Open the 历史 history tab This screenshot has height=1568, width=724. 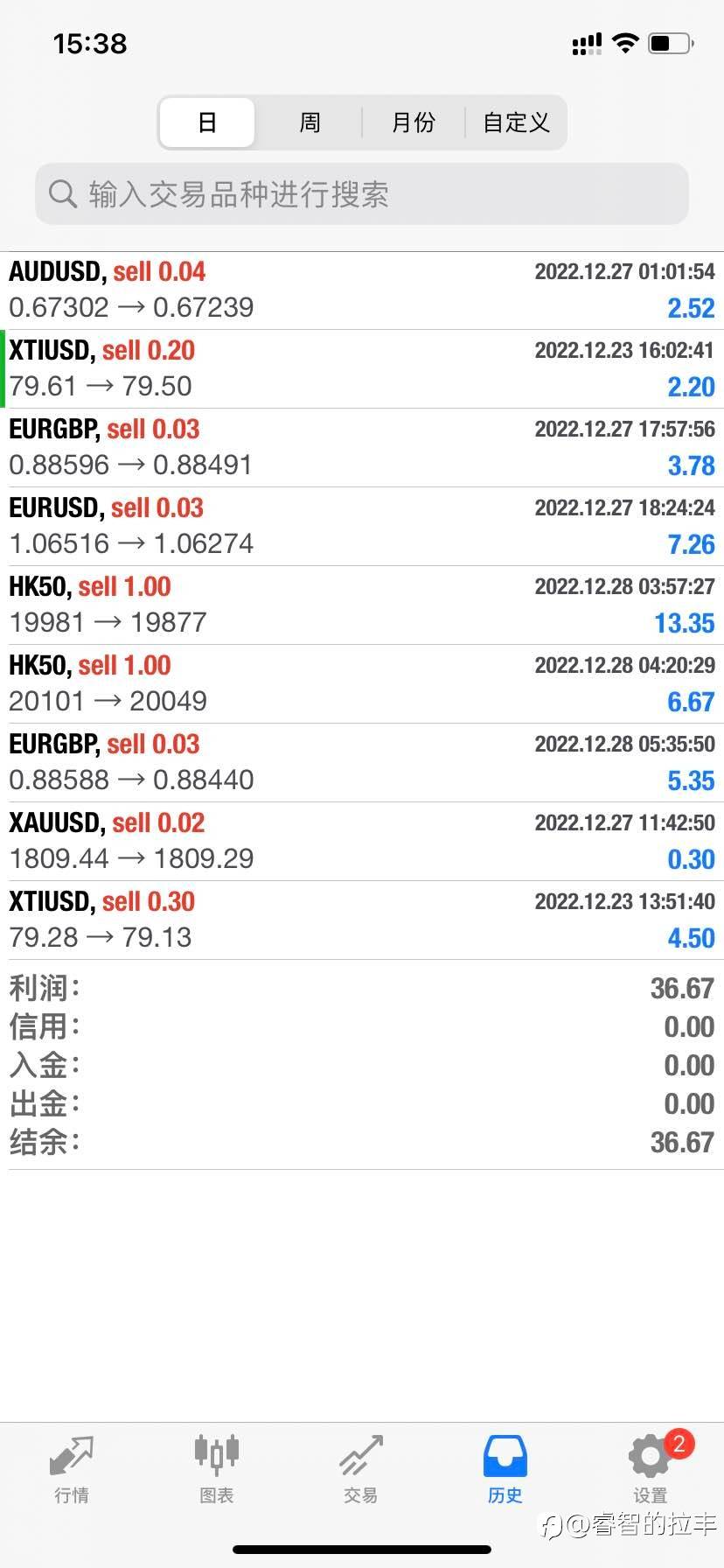point(505,1470)
